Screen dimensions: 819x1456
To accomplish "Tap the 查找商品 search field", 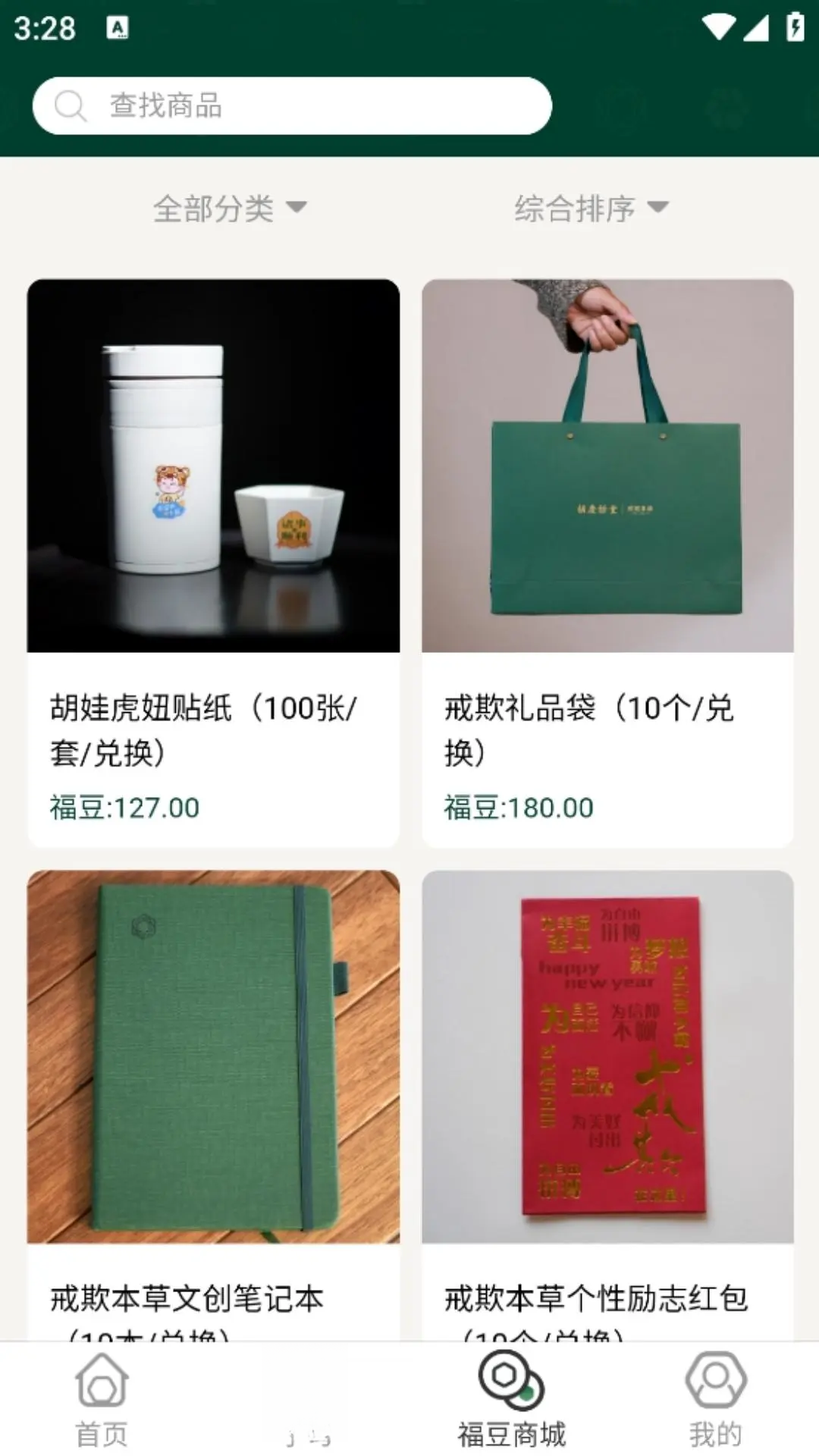I will point(292,105).
